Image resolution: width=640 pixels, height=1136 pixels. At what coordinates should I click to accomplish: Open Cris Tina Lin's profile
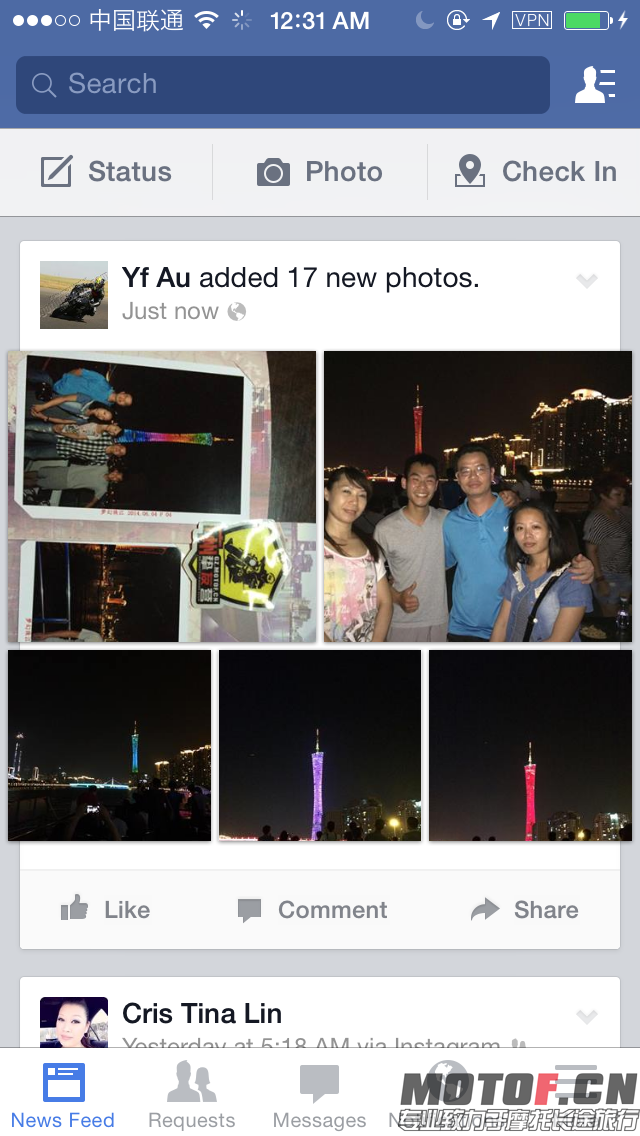click(x=201, y=1014)
